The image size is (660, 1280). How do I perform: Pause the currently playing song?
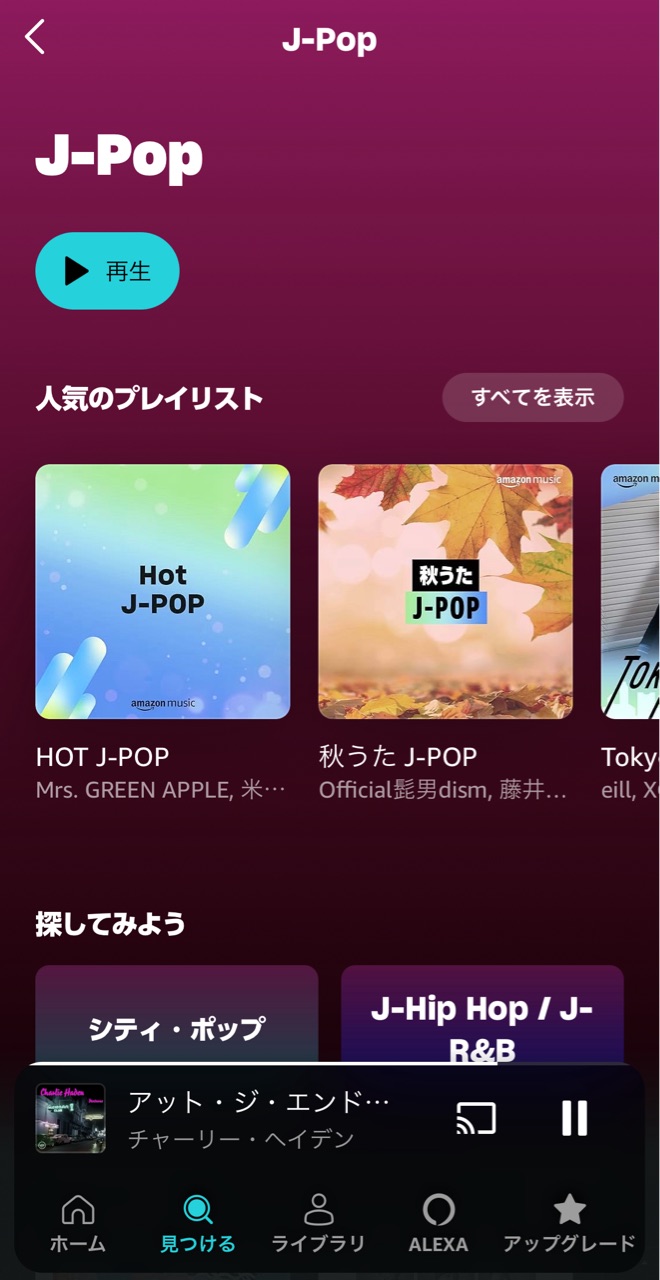(574, 1117)
